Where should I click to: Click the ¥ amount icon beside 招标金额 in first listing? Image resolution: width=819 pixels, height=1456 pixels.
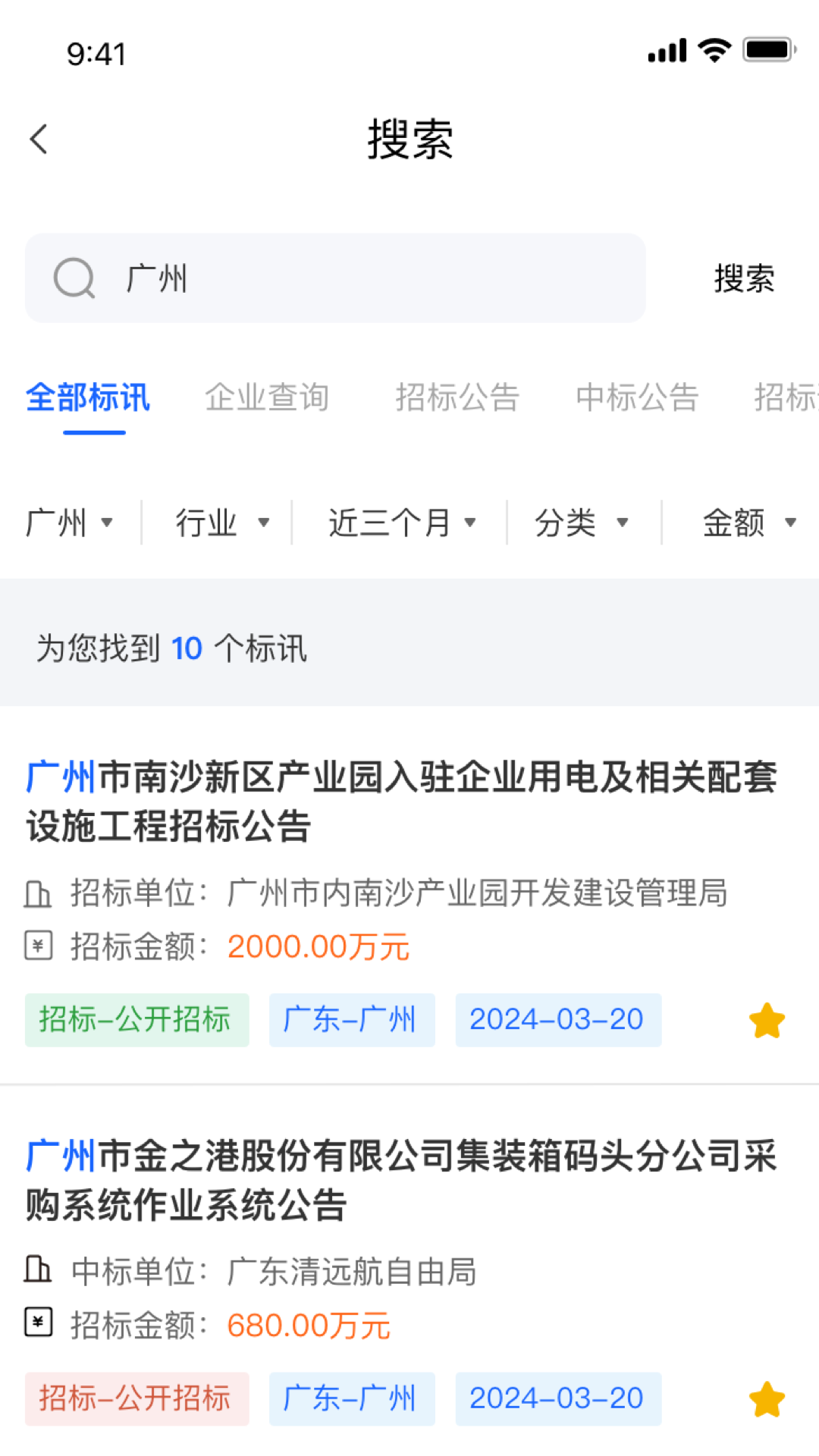point(38,945)
